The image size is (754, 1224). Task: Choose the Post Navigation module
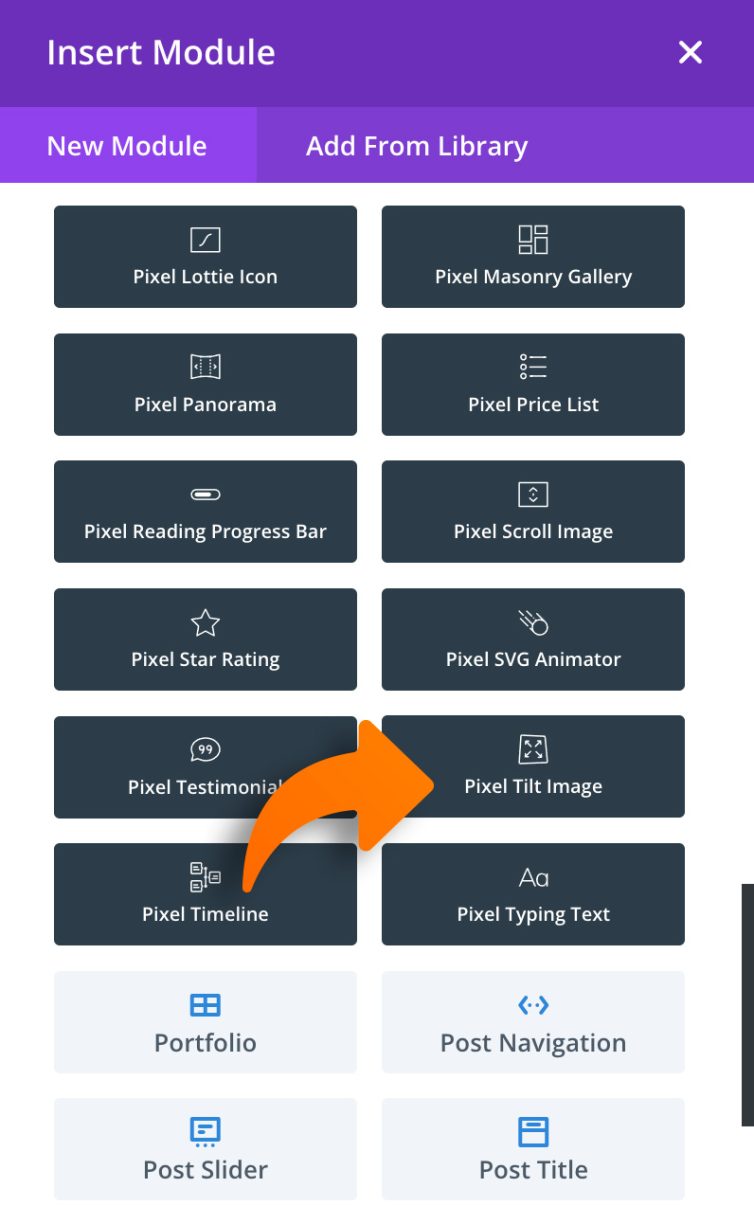pos(532,1022)
